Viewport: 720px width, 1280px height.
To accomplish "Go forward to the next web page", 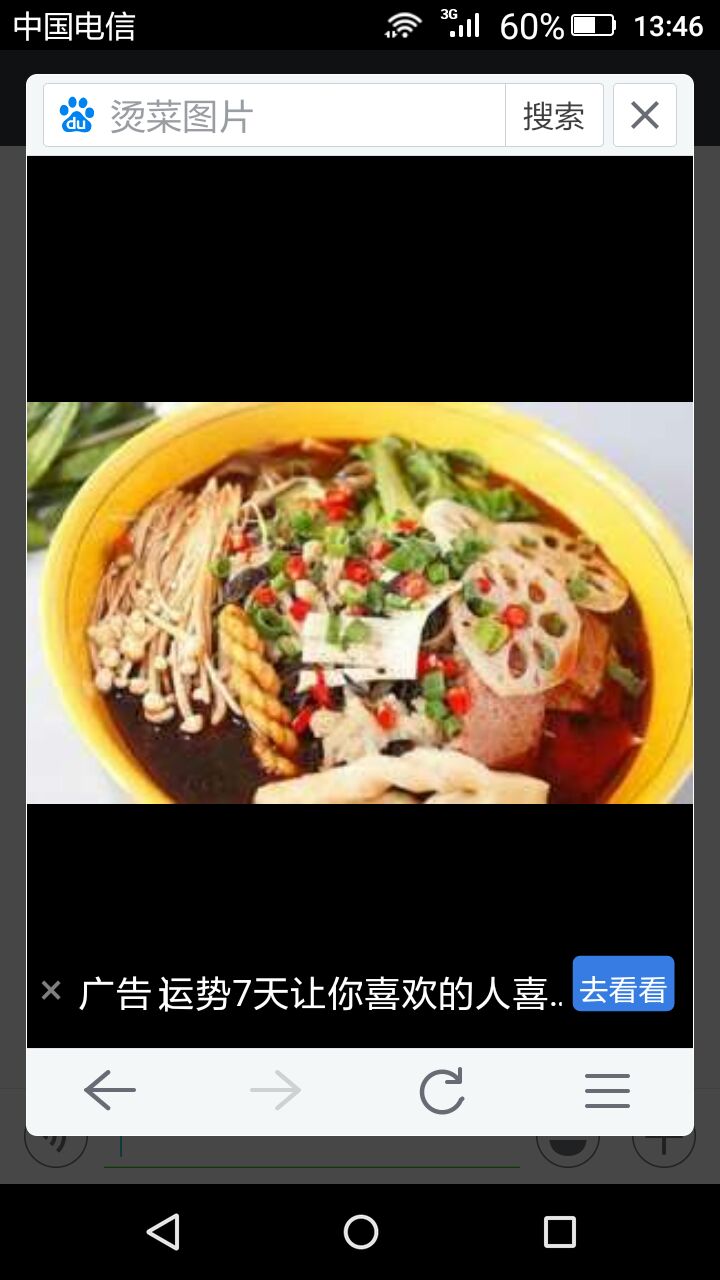I will pos(276,1090).
